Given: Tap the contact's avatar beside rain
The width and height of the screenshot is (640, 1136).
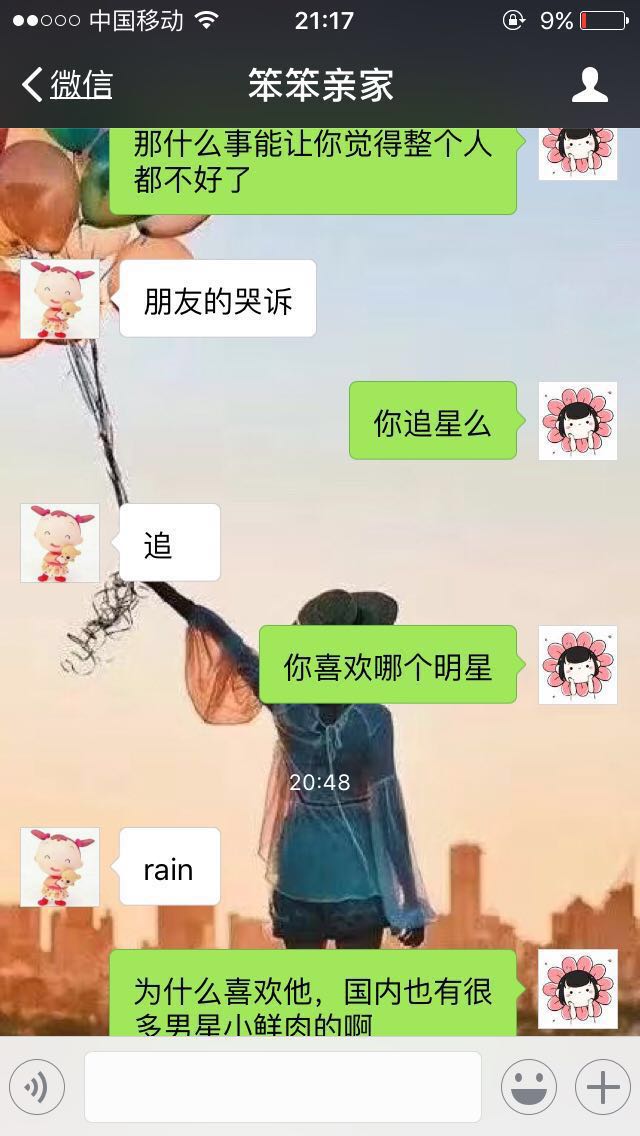Looking at the screenshot, I should coord(60,867).
